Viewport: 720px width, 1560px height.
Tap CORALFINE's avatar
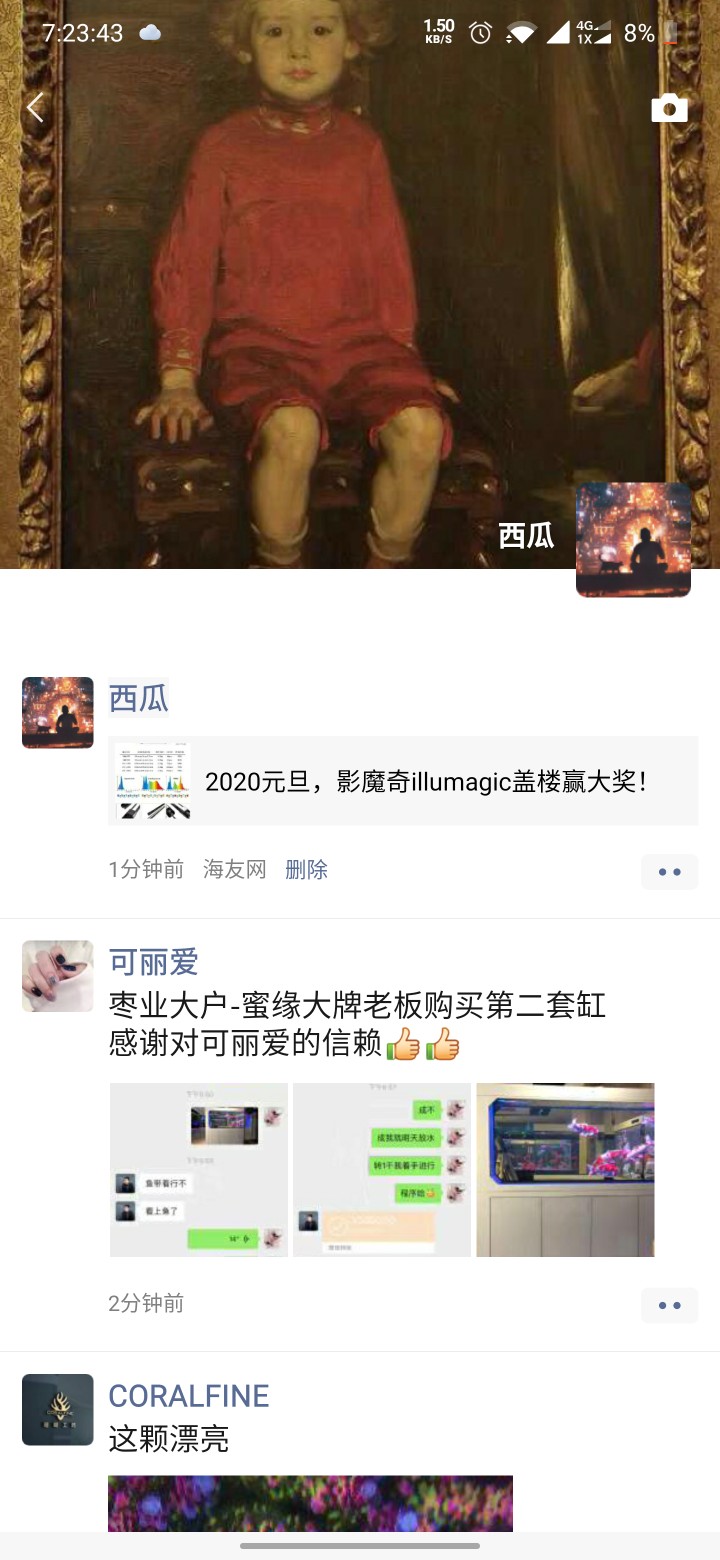click(58, 1409)
